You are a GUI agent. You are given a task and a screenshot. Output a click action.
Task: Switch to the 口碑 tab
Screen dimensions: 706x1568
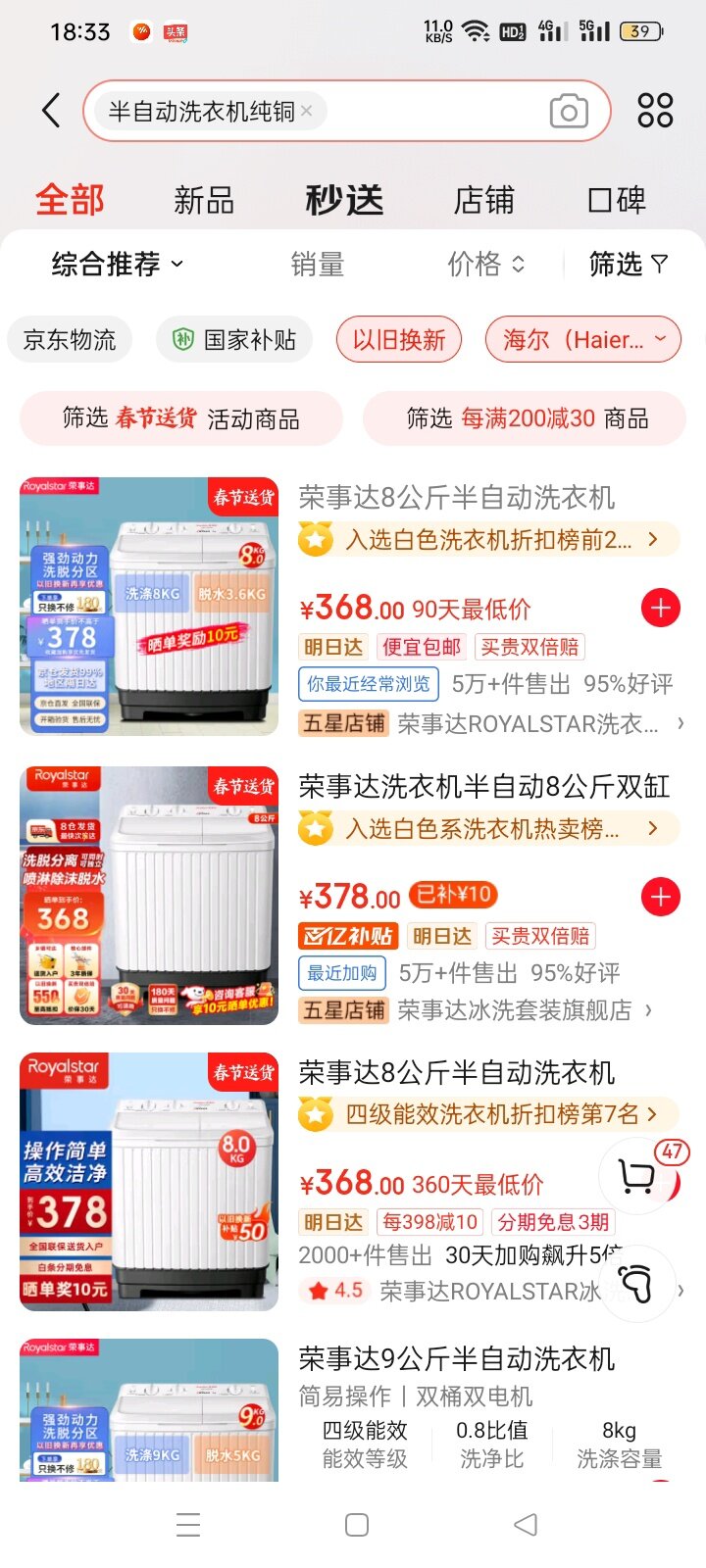coord(617,201)
